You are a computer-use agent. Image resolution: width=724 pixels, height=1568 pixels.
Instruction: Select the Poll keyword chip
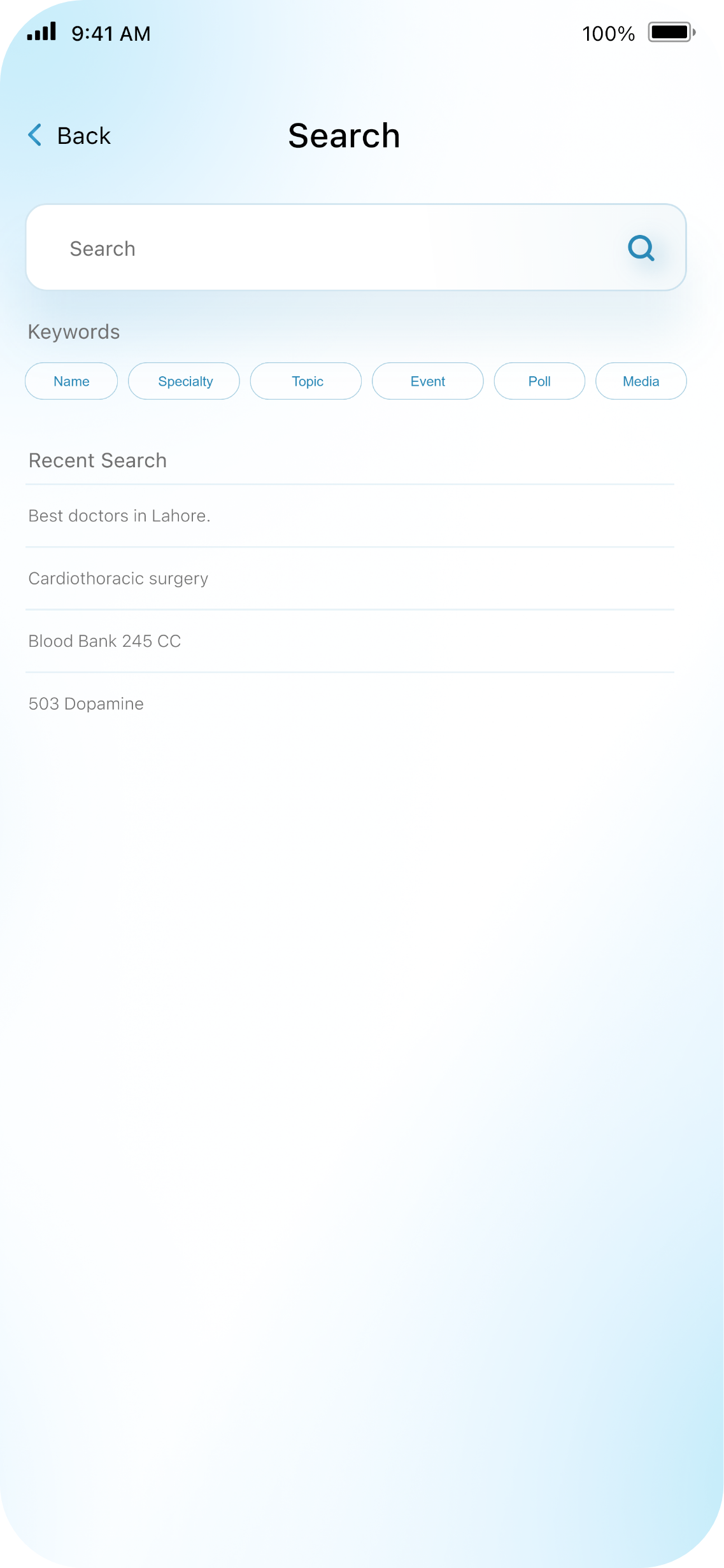coord(539,381)
